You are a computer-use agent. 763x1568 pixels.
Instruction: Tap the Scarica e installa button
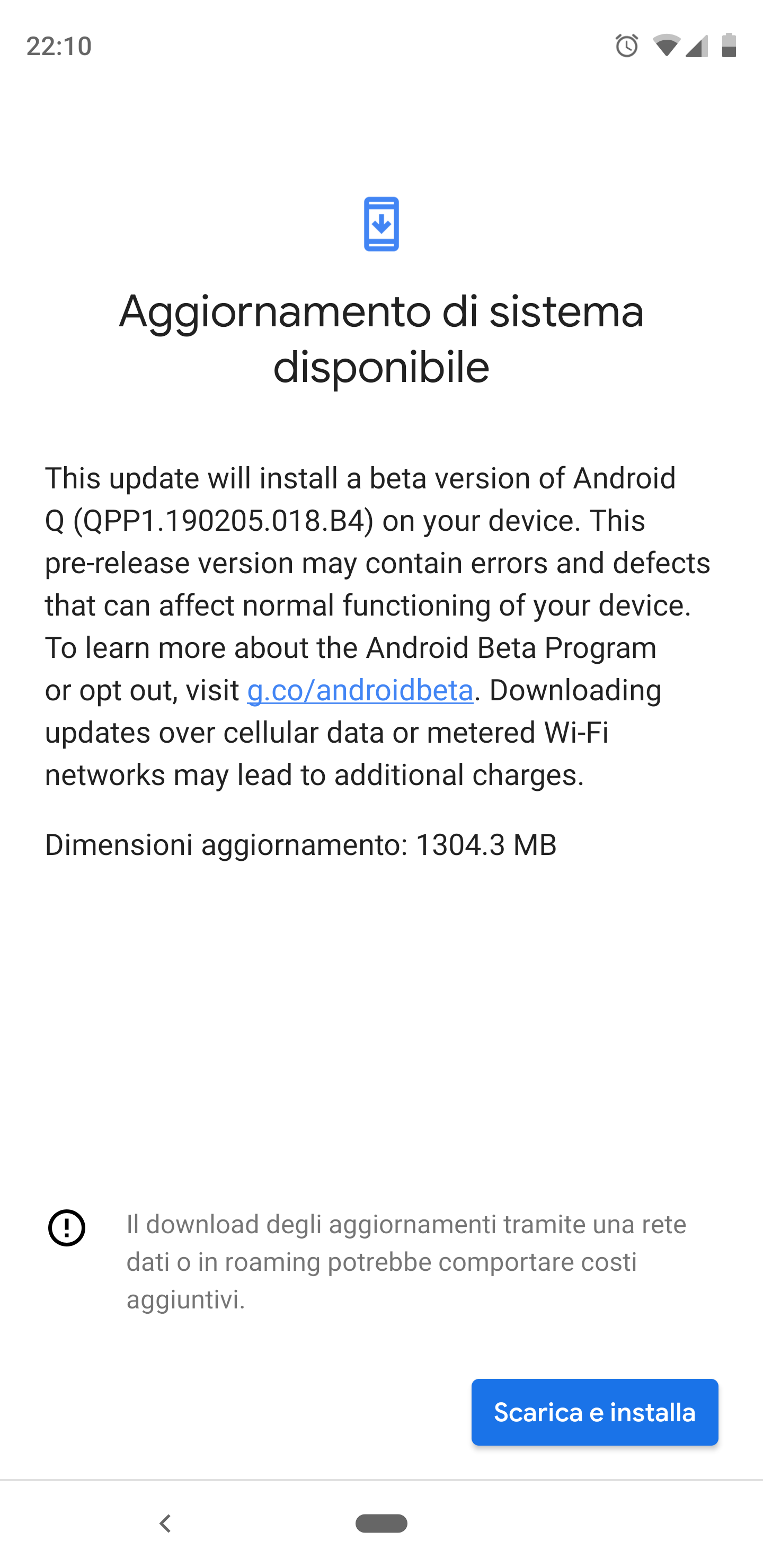[x=595, y=1412]
